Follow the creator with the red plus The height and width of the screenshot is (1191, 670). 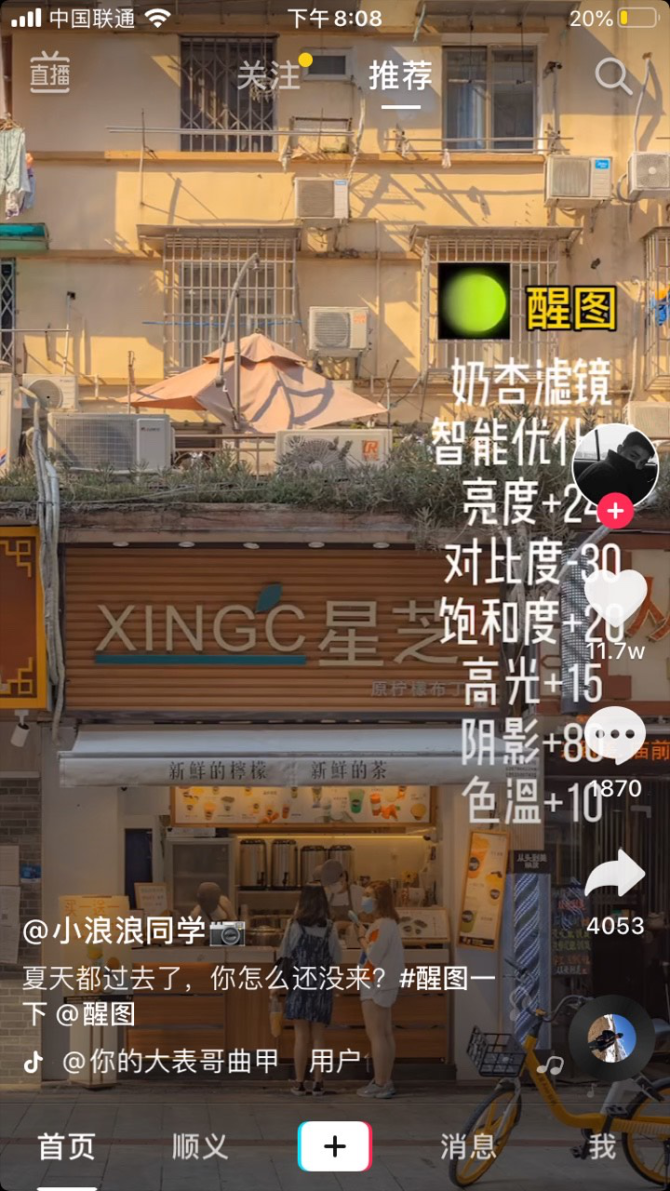(615, 511)
